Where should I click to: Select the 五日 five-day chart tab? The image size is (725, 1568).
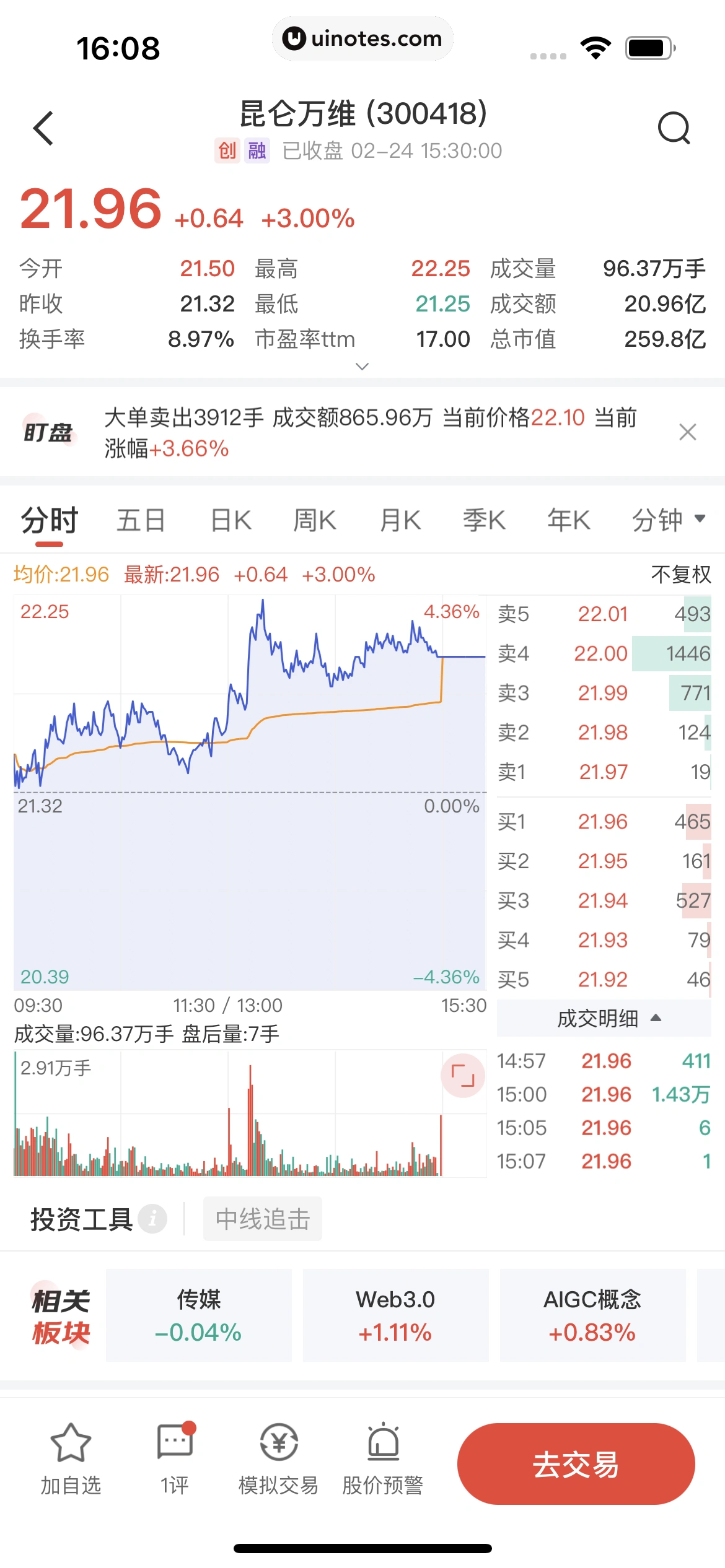[141, 520]
